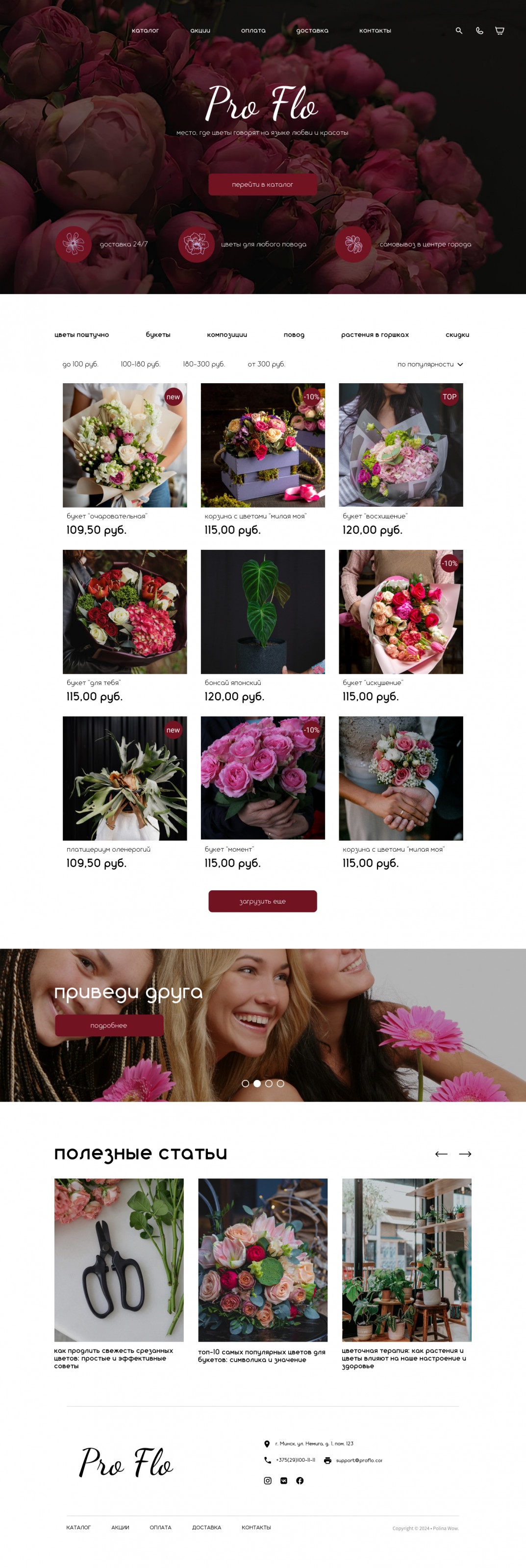Image resolution: width=526 pixels, height=1568 pixels.
Task: Open the «акции» navigation link
Action: [200, 30]
